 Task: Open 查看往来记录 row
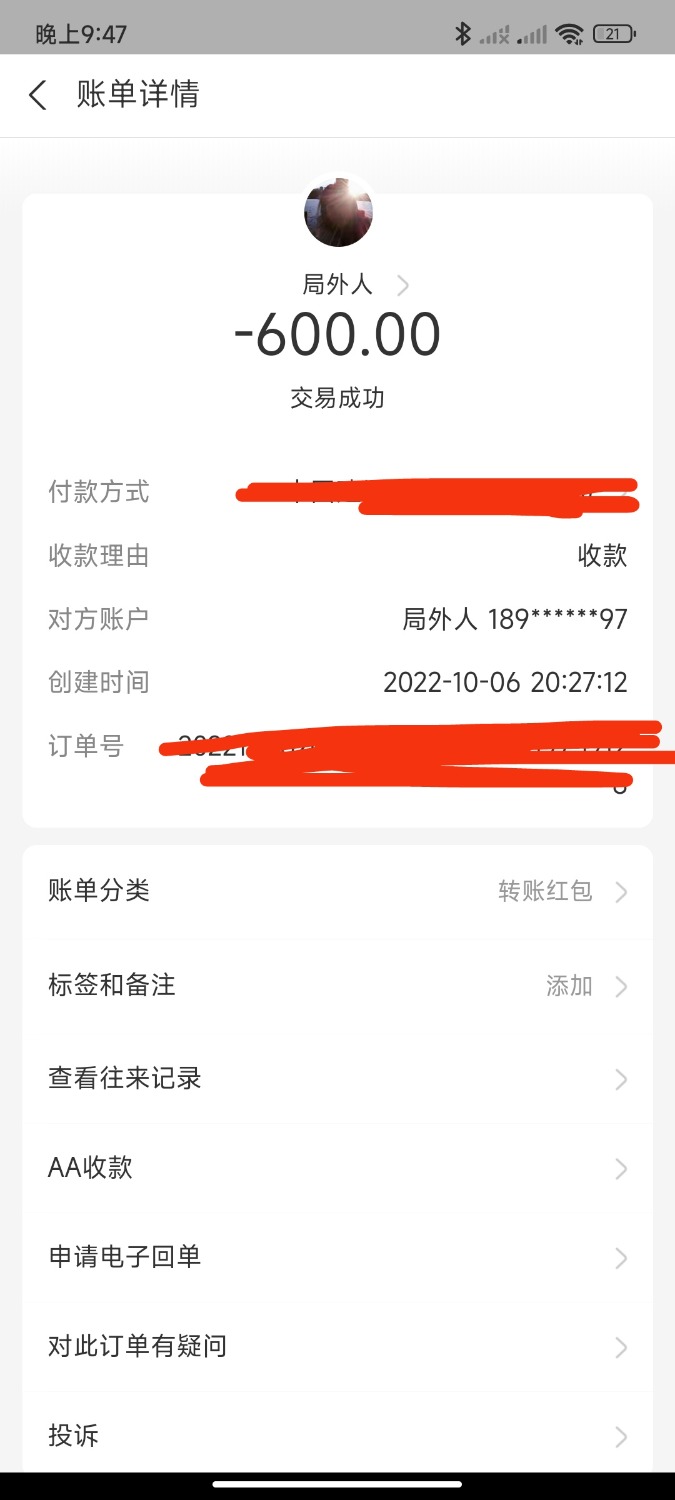337,1078
